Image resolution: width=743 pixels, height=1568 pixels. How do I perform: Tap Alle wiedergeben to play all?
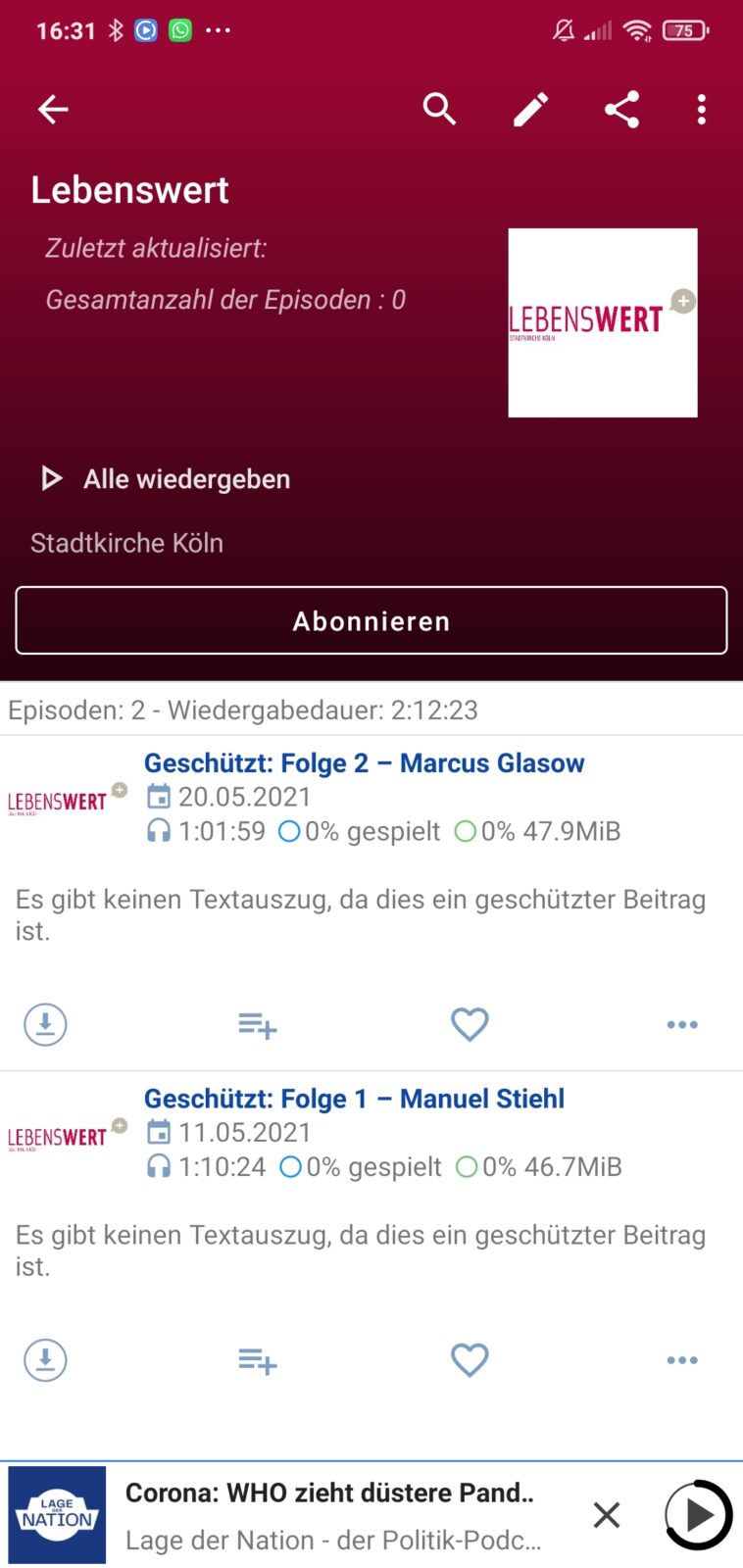click(165, 479)
